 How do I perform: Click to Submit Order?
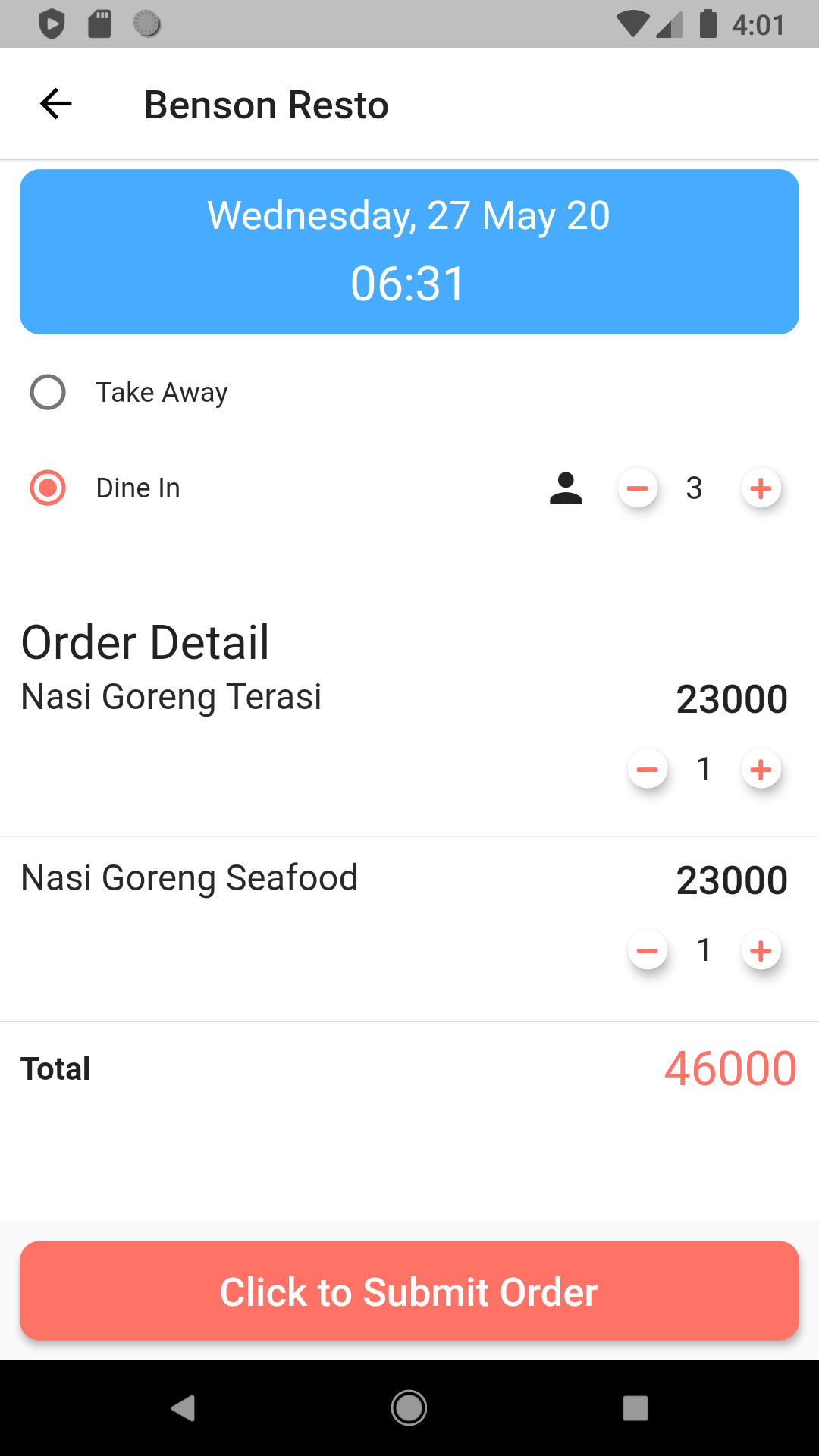point(409,1291)
